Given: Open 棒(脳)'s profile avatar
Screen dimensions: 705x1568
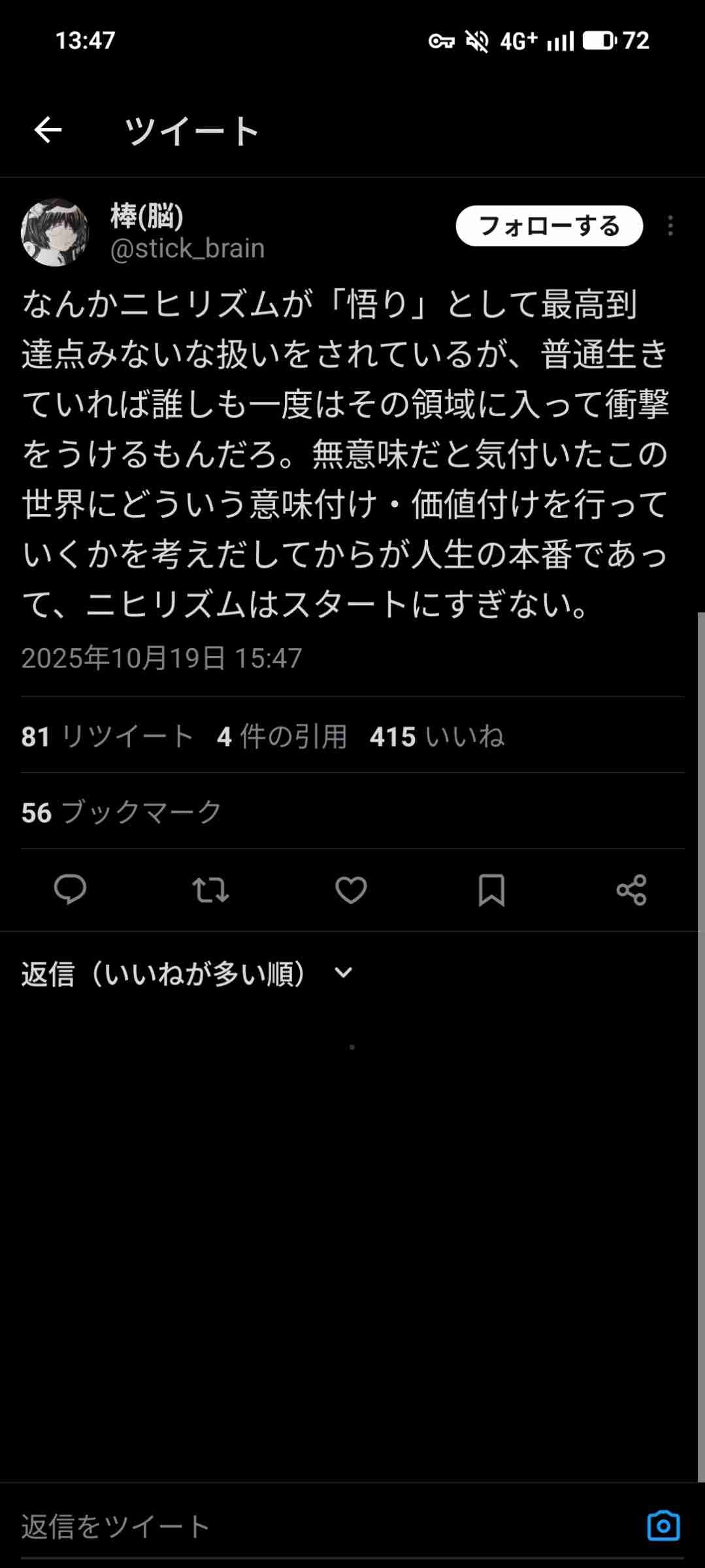Looking at the screenshot, I should pyautogui.click(x=55, y=233).
